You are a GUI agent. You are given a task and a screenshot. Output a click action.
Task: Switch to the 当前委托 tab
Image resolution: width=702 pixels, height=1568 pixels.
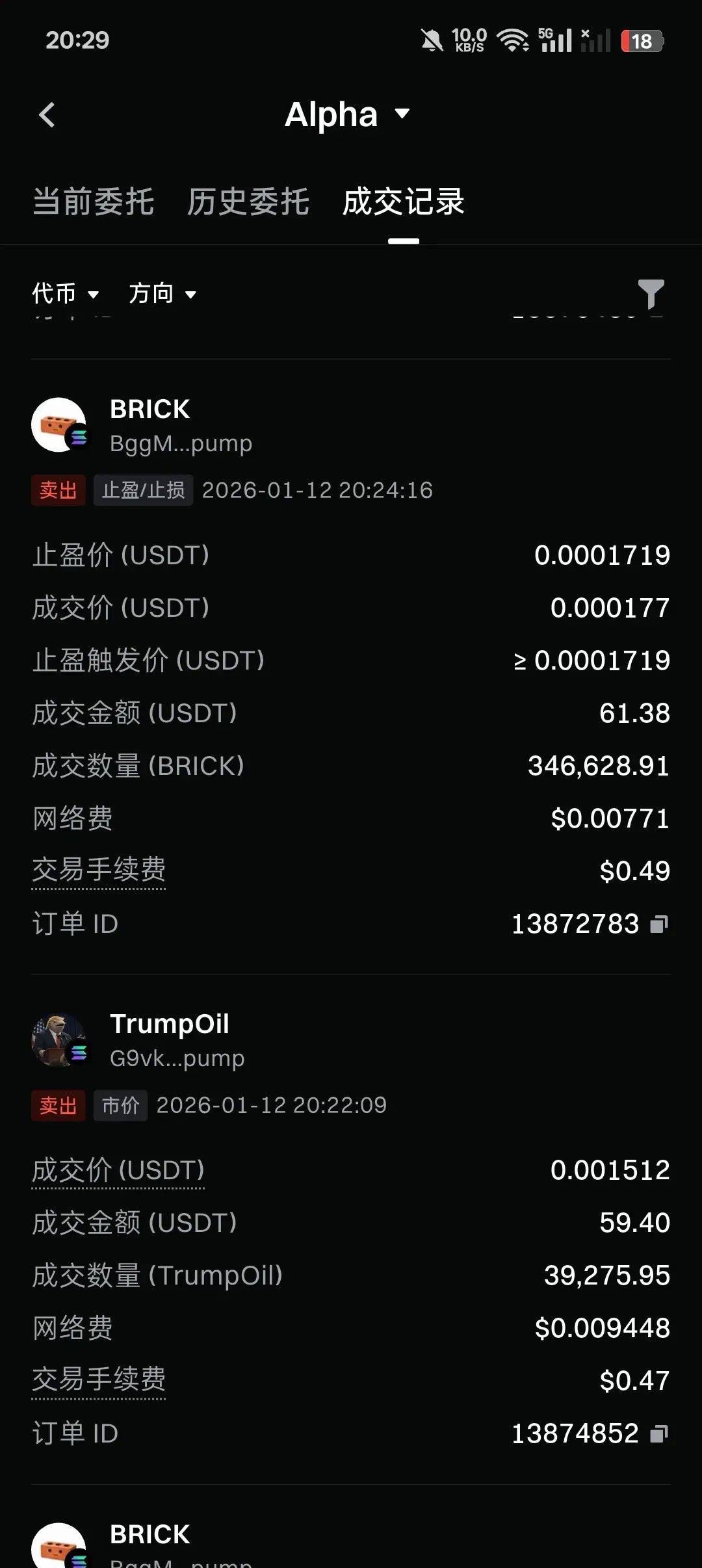[94, 202]
